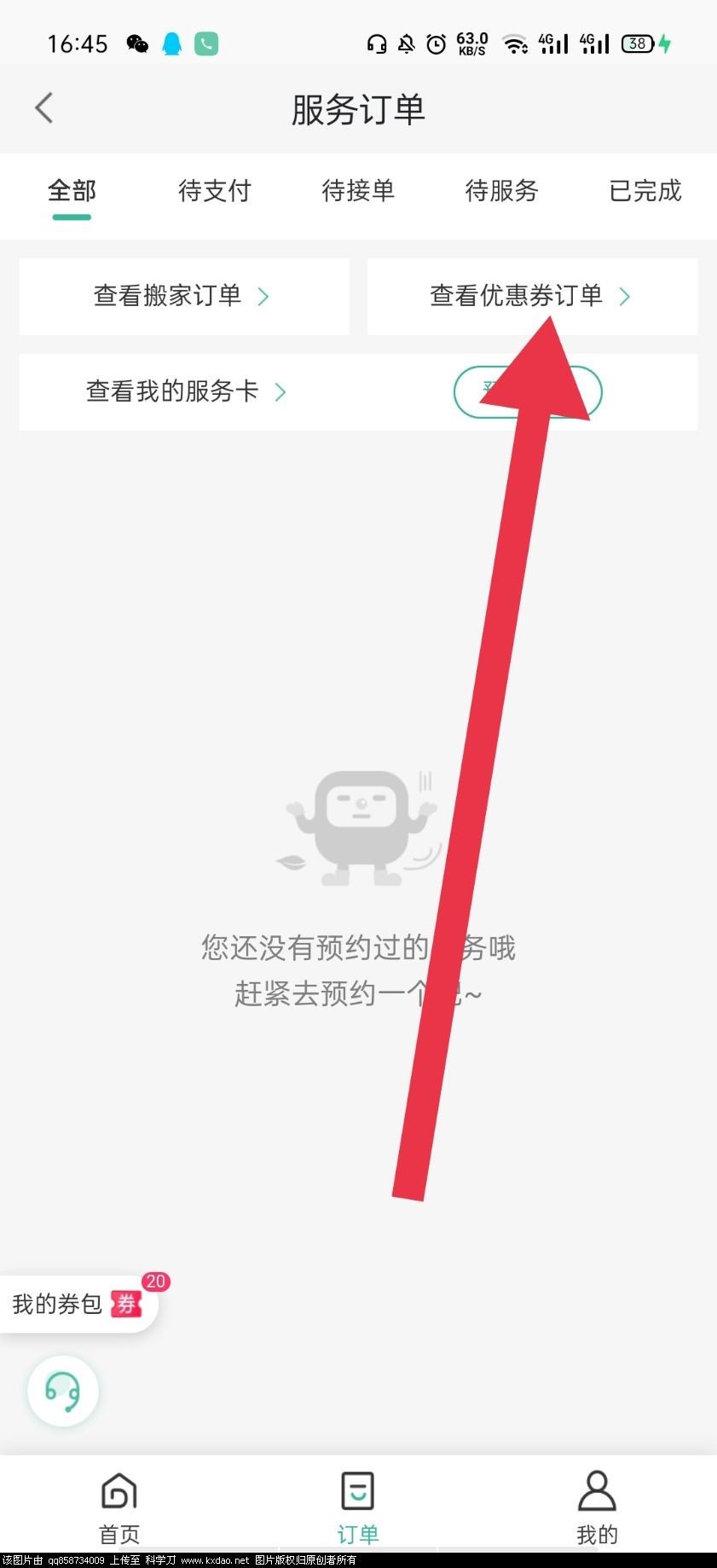
Task: Switch to the 已完成 tab
Action: tap(645, 191)
